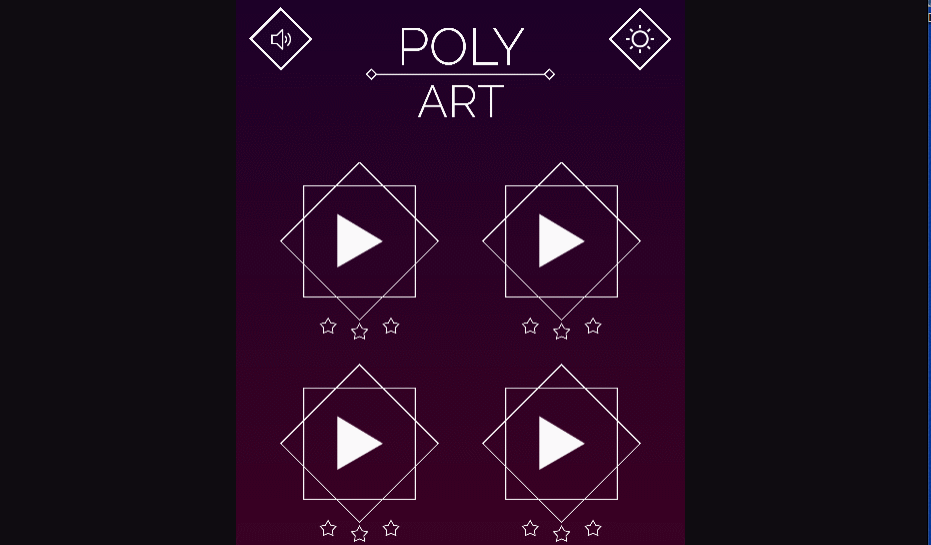The width and height of the screenshot is (931, 545).
Task: Tap the brightness sun icon
Action: pyautogui.click(x=640, y=39)
